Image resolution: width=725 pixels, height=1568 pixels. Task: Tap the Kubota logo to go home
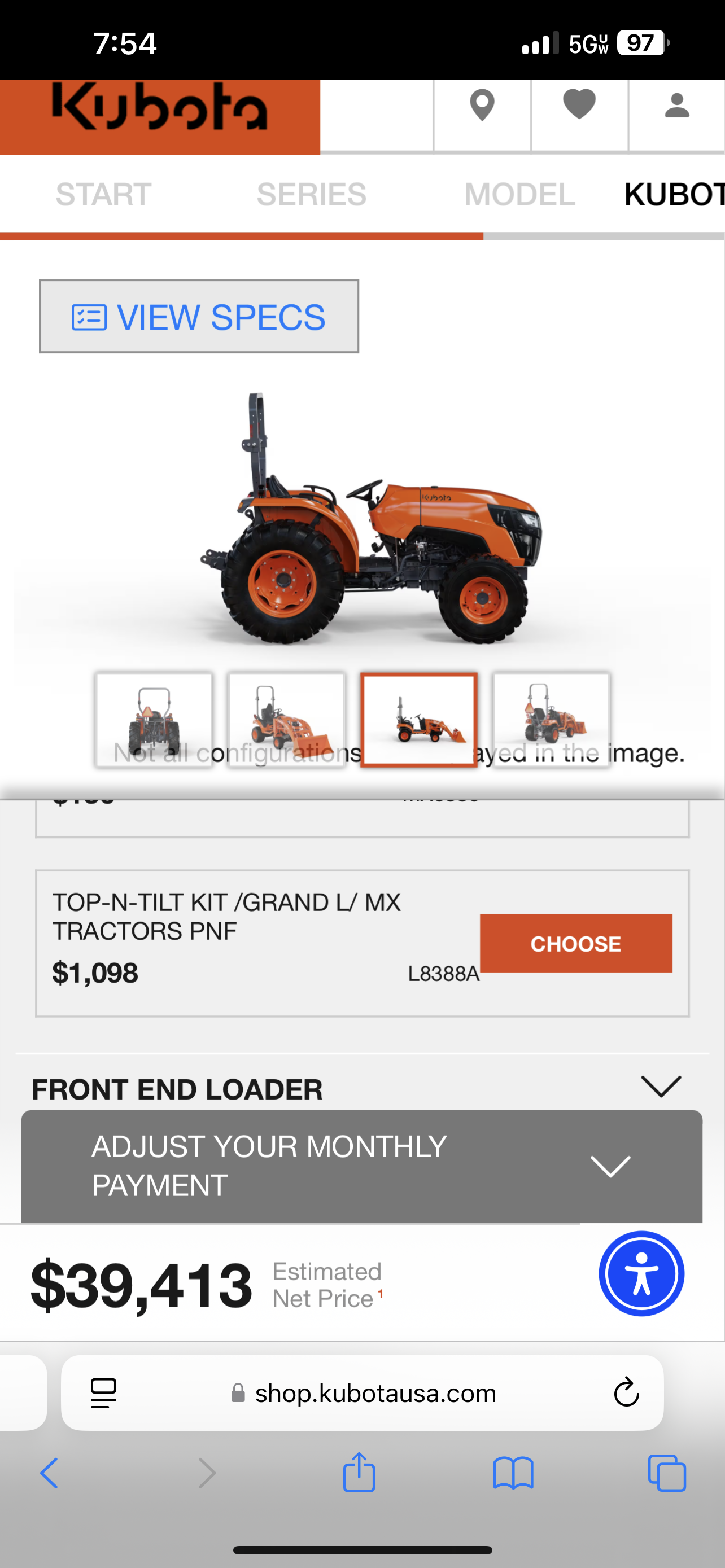coord(159,110)
